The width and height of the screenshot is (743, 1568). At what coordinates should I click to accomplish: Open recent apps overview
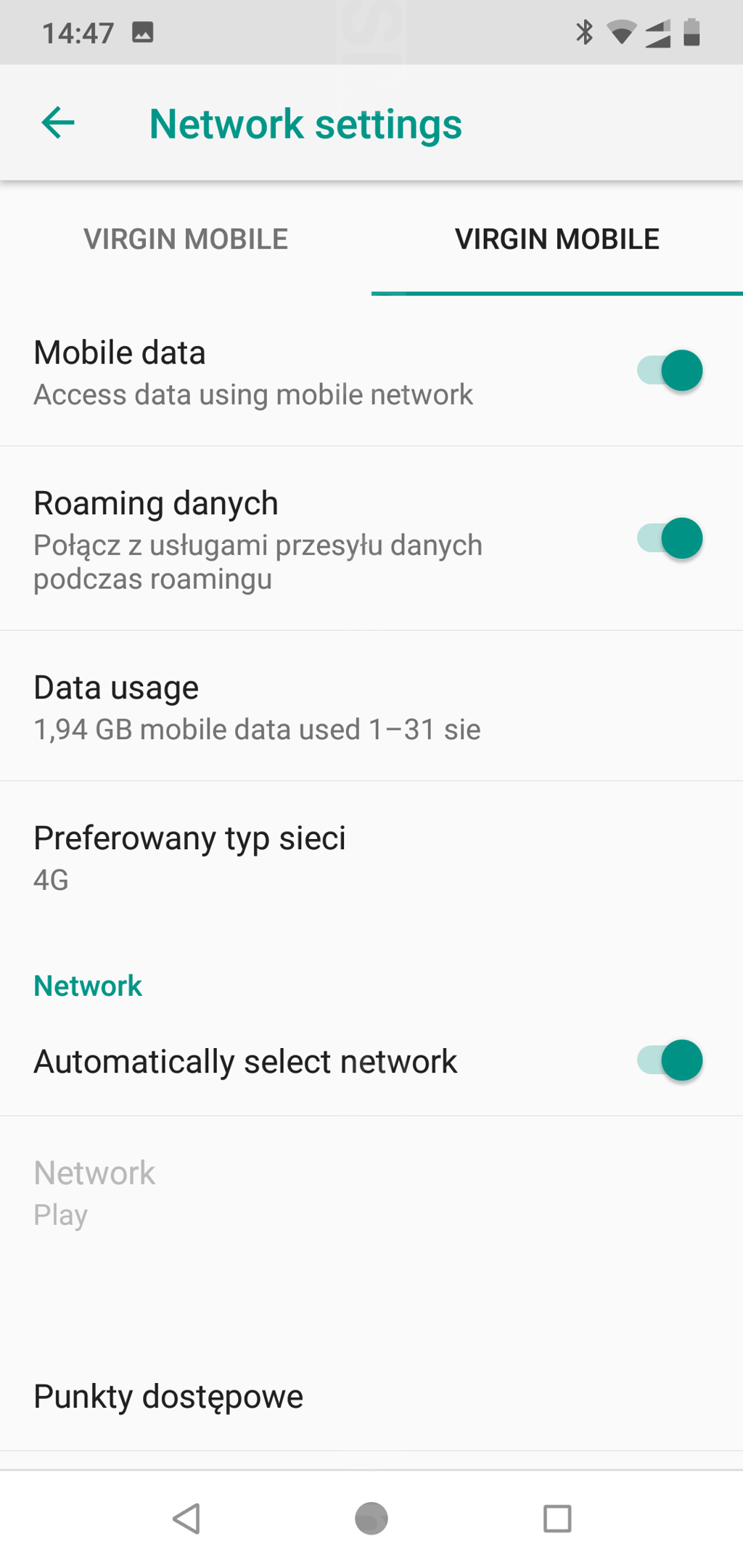coord(557,1519)
